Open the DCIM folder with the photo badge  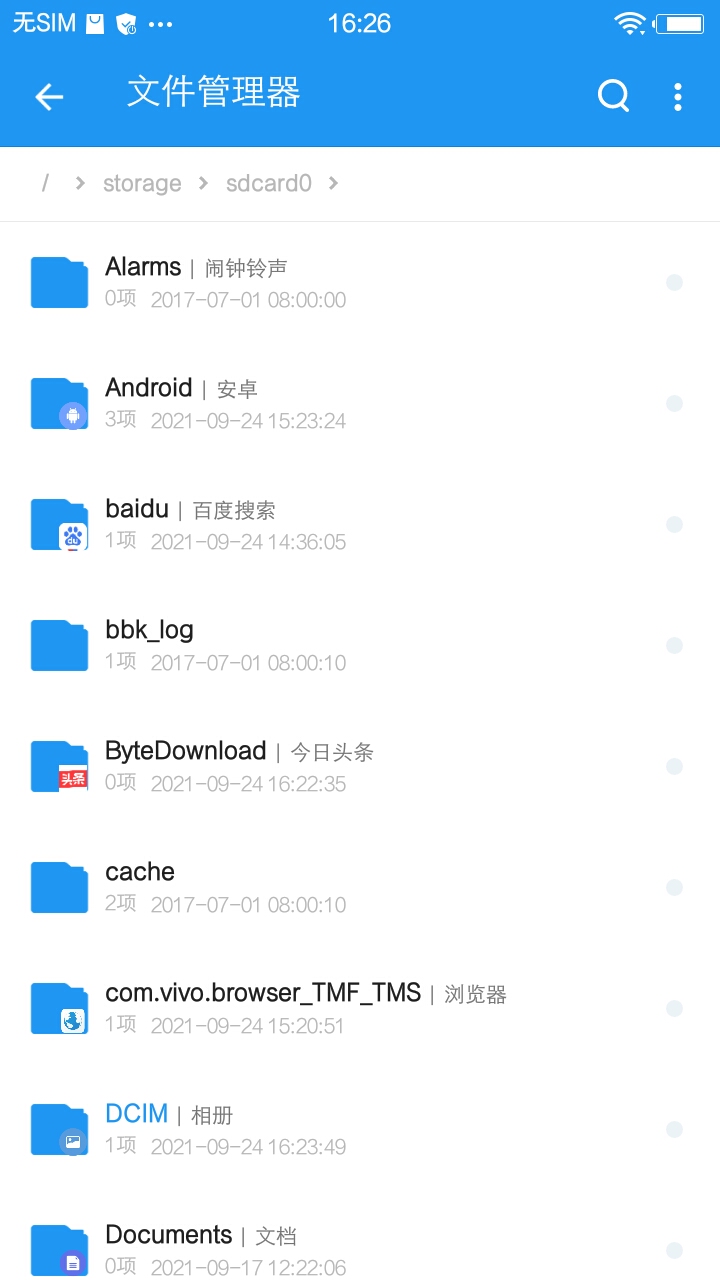point(59,1128)
